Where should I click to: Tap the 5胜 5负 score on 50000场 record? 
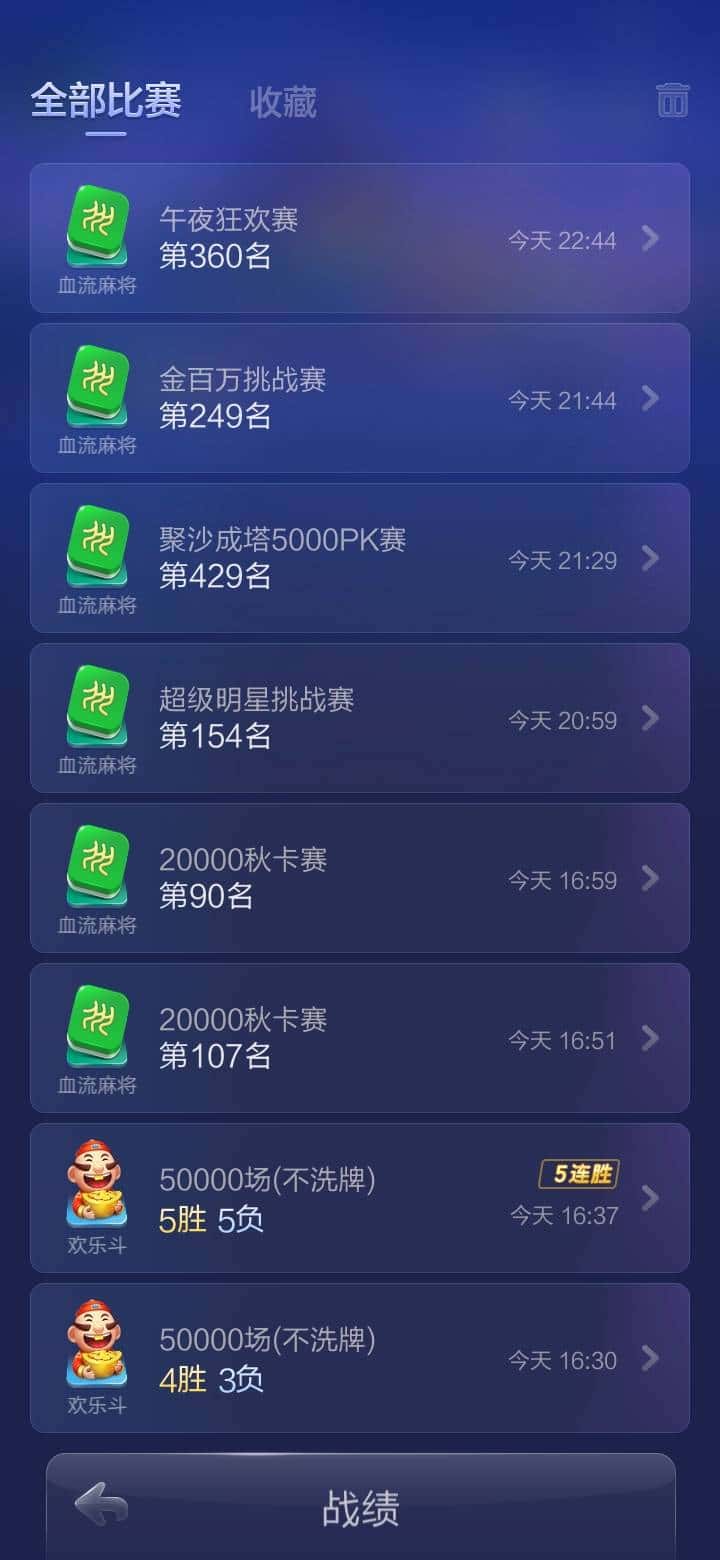click(210, 1220)
